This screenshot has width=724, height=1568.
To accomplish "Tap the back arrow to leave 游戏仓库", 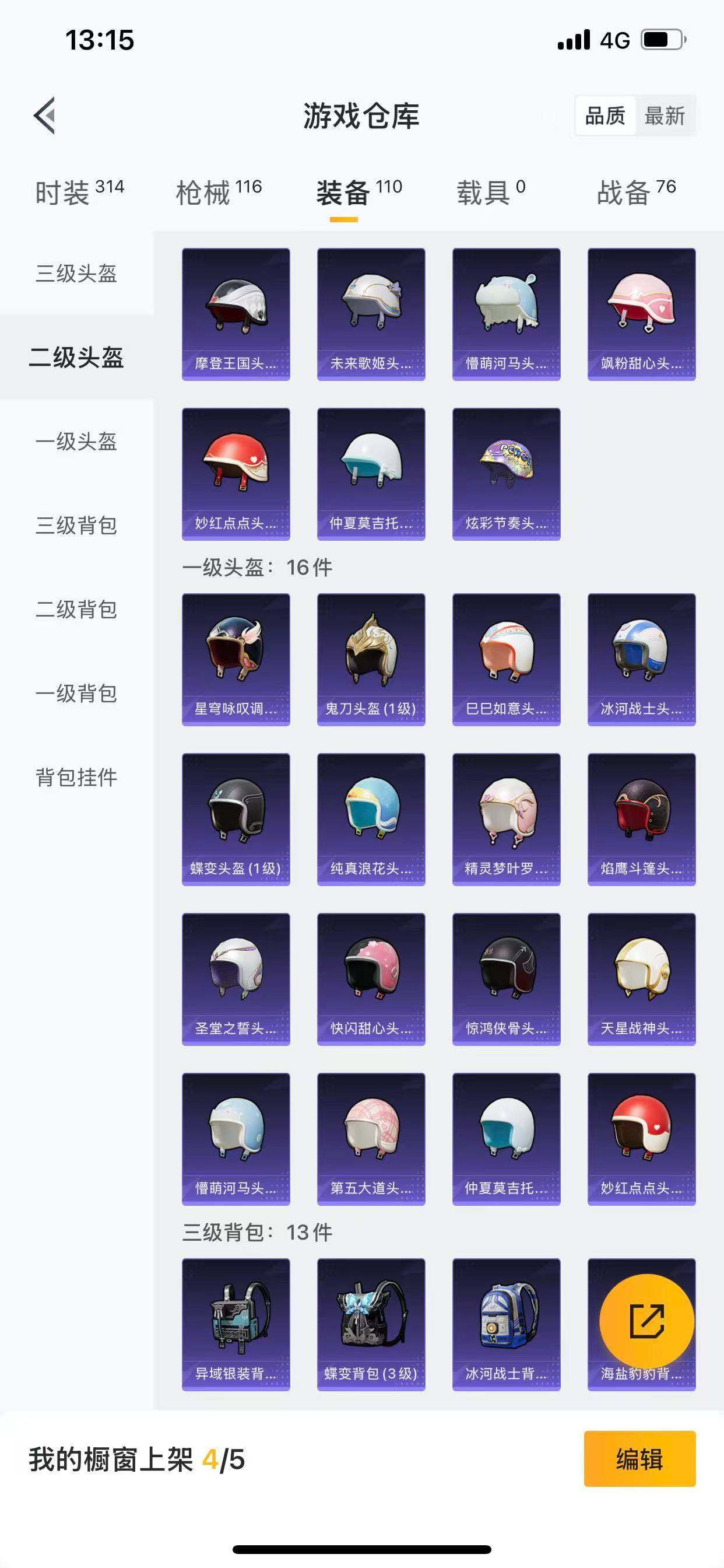I will point(44,117).
